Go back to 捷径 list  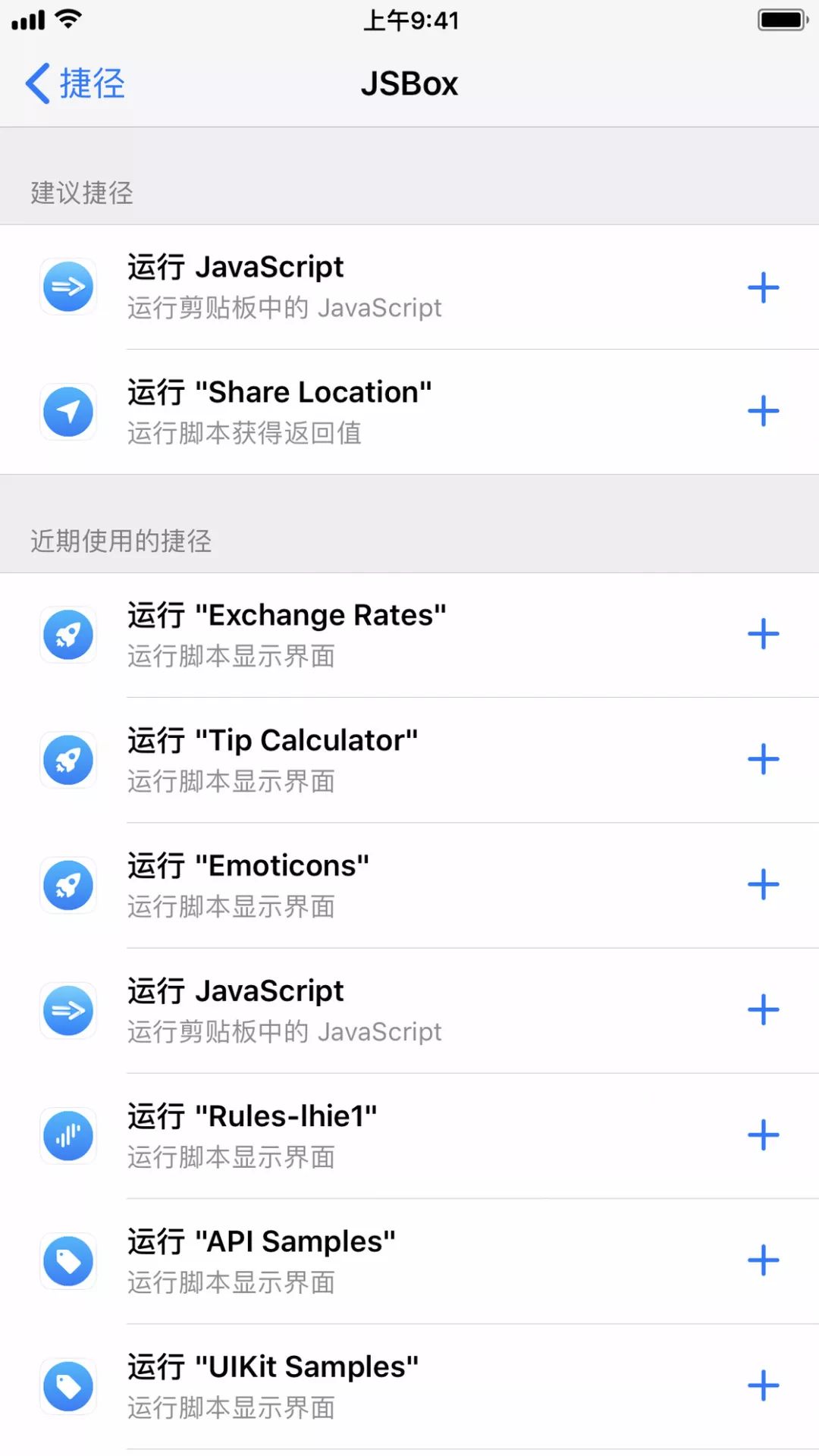pos(74,83)
